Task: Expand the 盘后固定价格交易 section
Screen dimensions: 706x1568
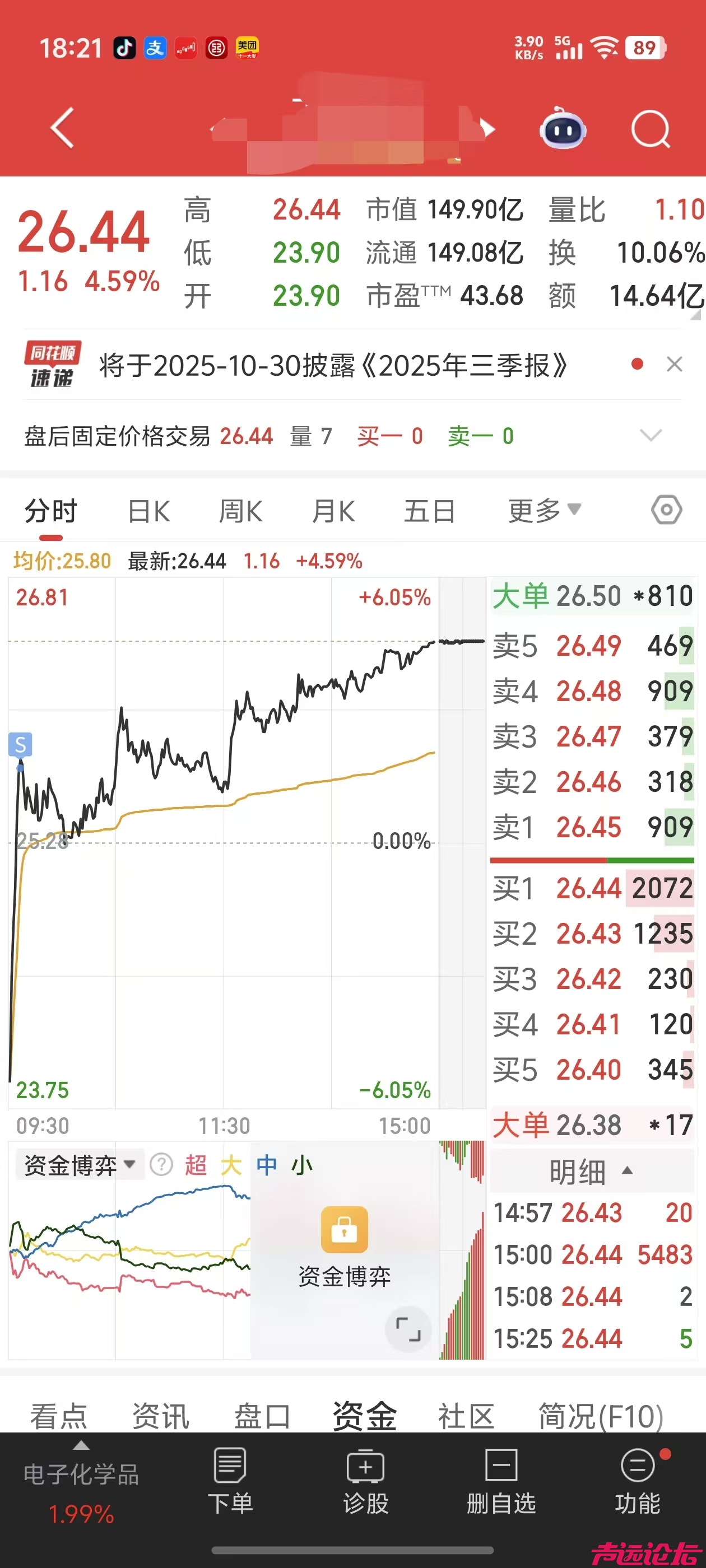Action: click(651, 436)
